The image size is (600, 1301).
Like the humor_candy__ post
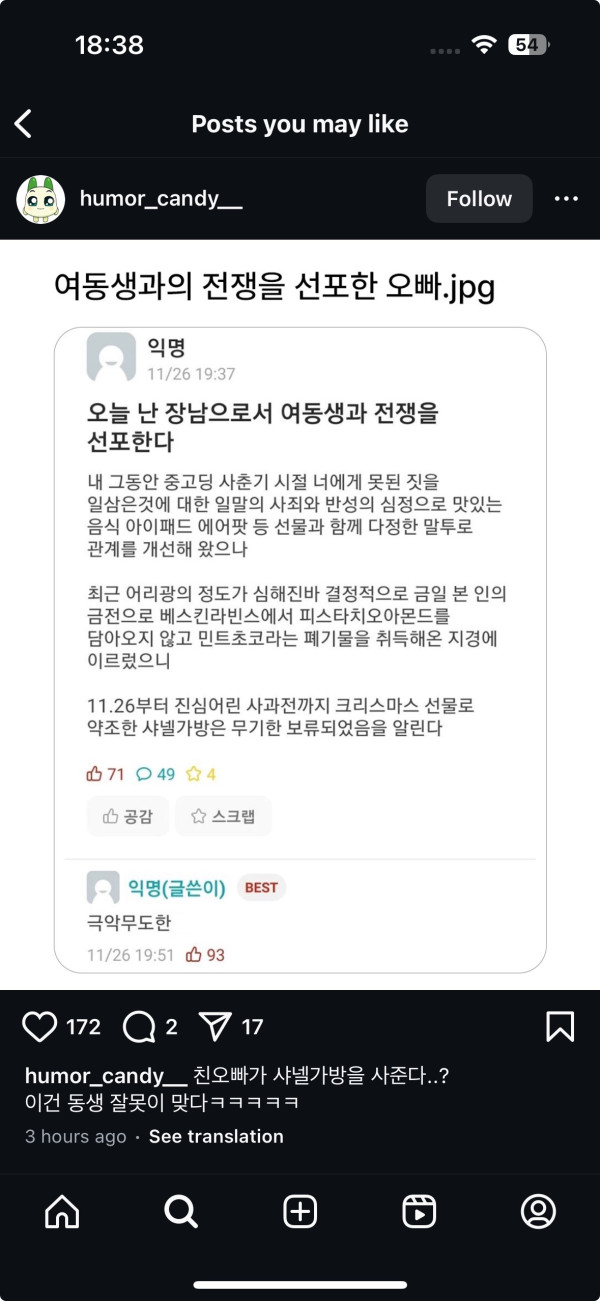tap(40, 1026)
